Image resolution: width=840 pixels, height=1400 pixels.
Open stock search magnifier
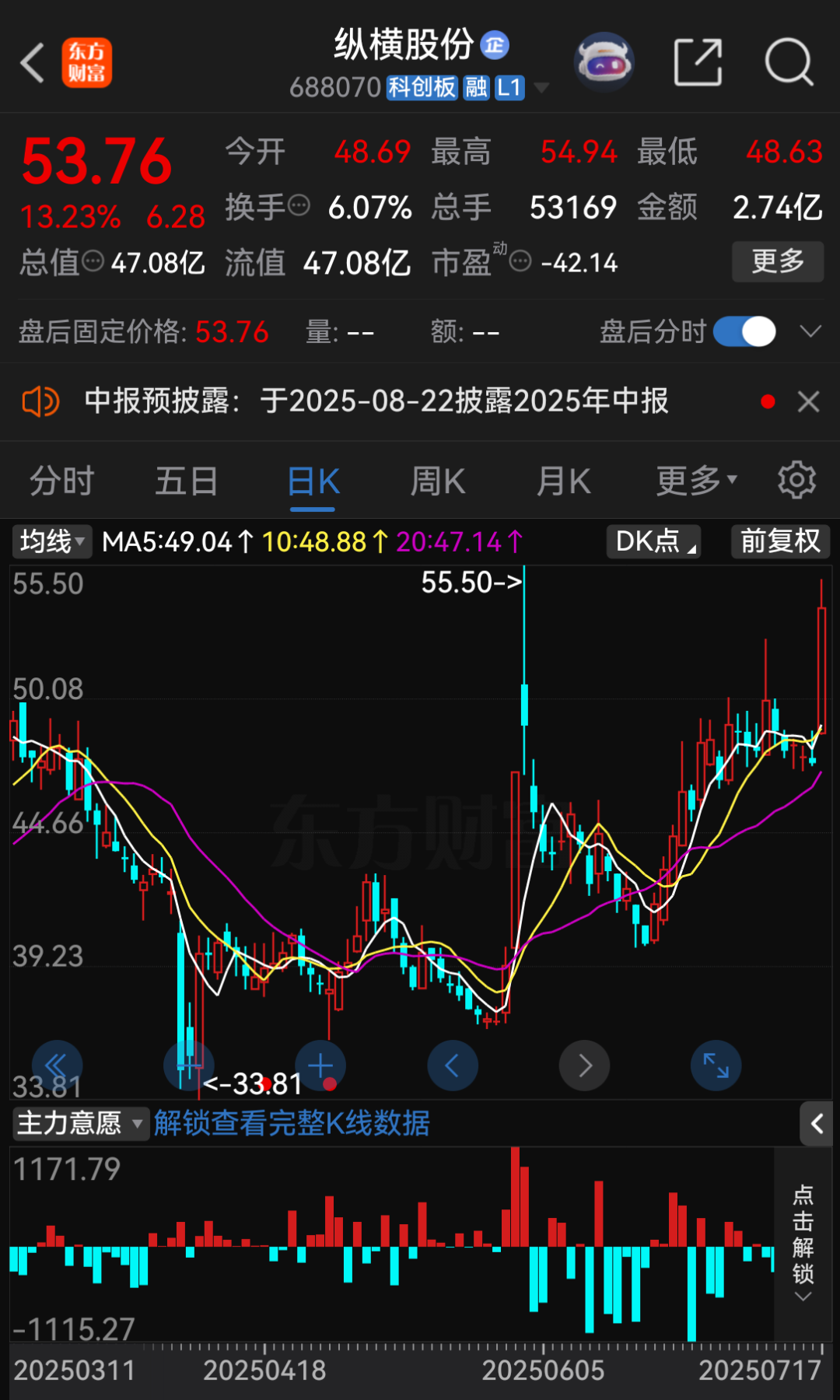click(x=789, y=62)
